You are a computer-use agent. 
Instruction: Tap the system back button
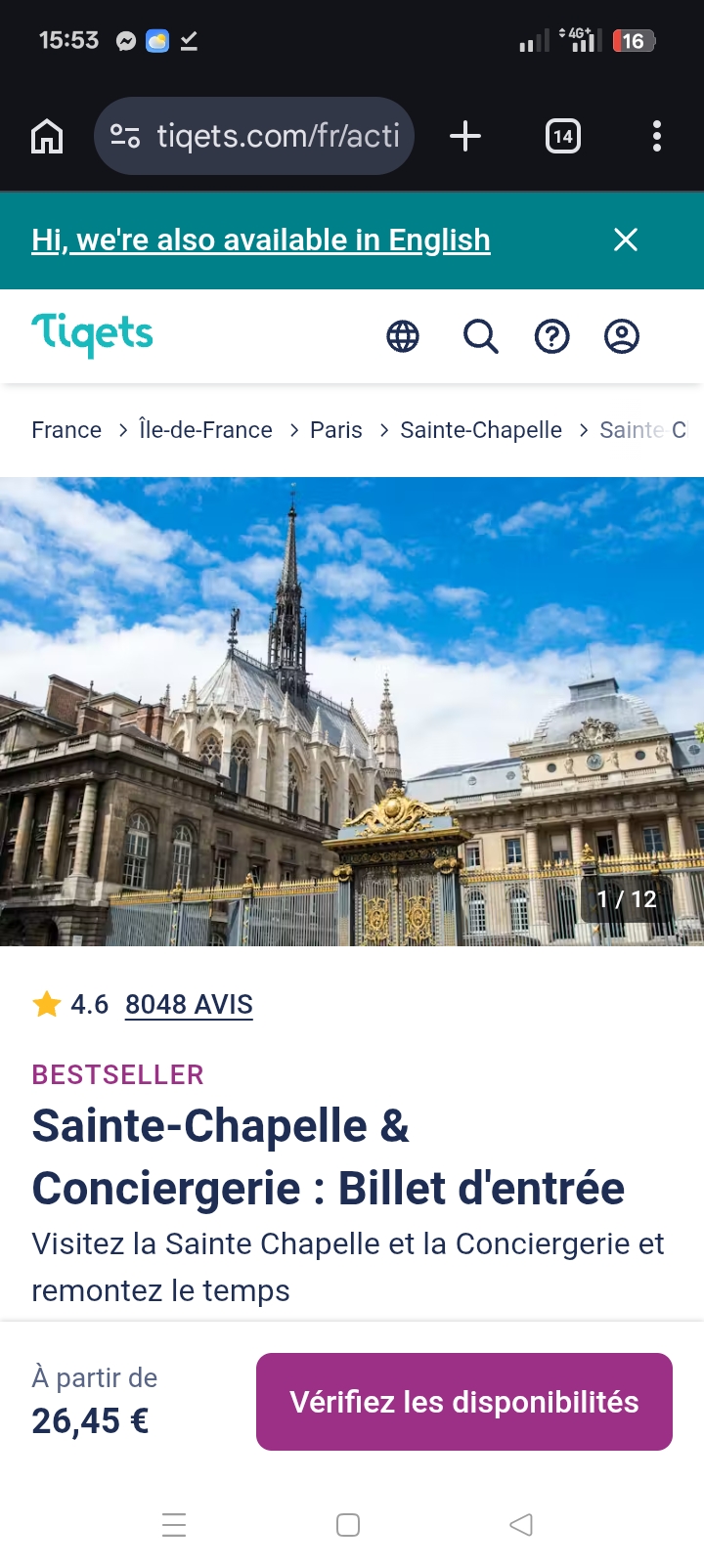521,1524
